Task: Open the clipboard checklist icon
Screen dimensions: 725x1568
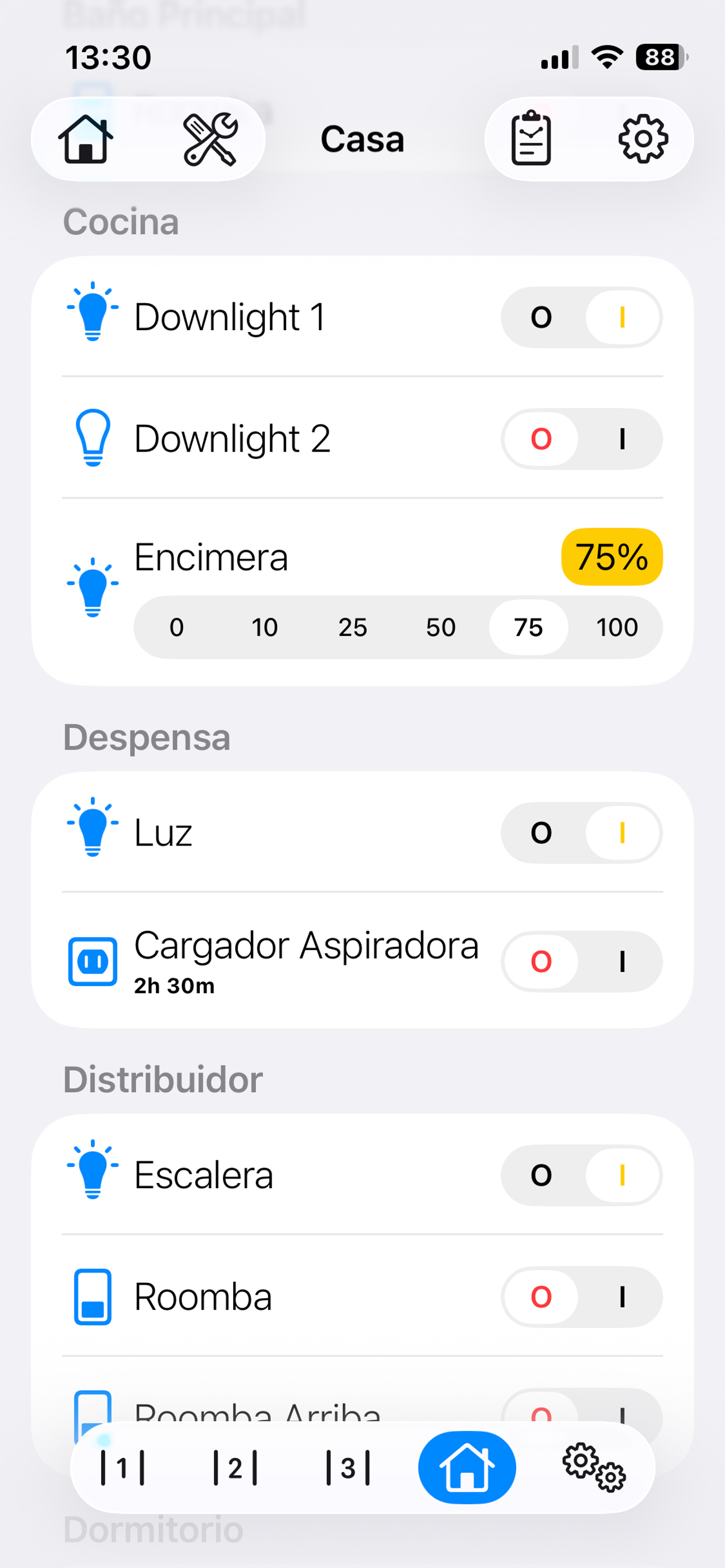Action: (531, 138)
